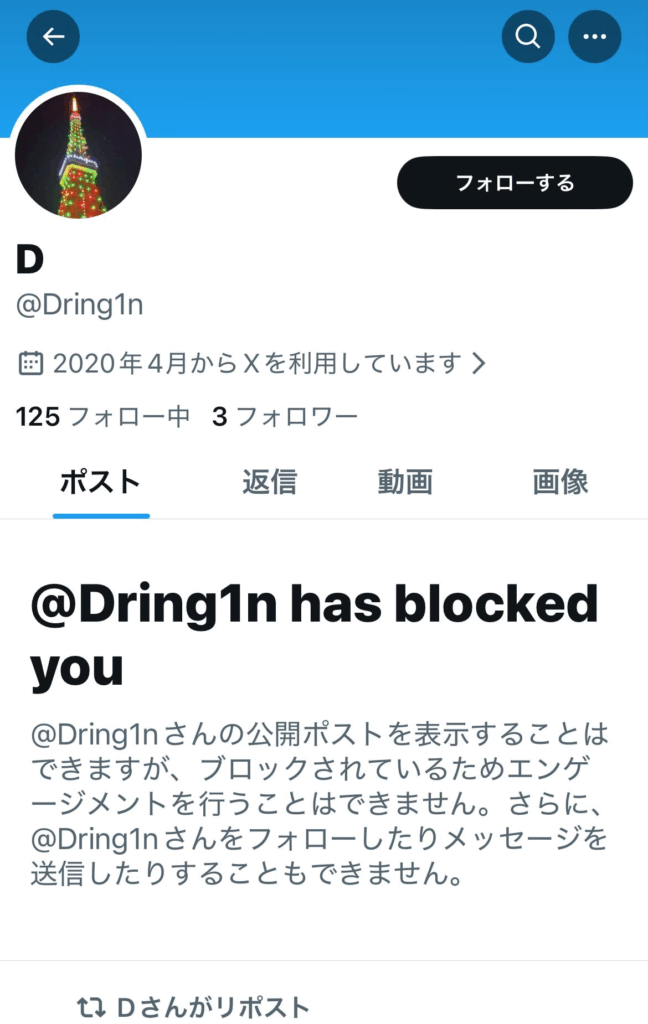Open search on this profile
This screenshot has width=648, height=1024.
click(x=527, y=37)
